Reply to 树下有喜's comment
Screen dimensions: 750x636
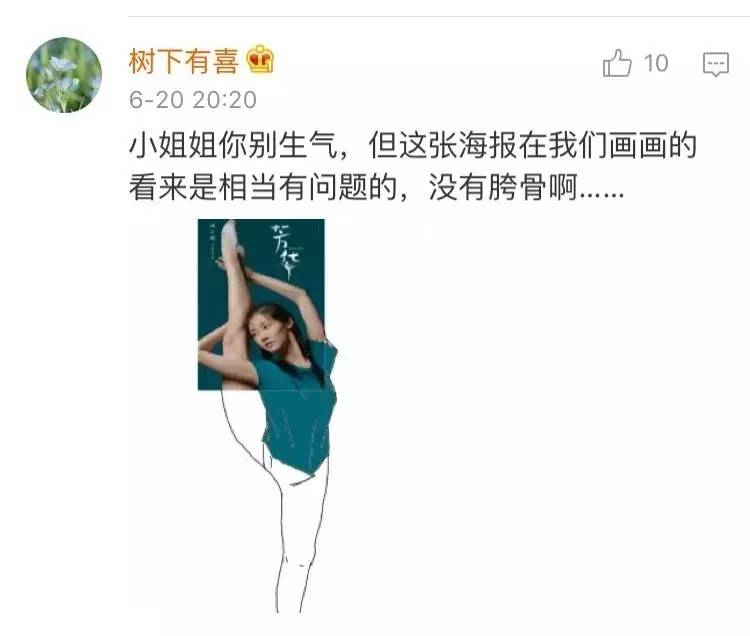(716, 65)
